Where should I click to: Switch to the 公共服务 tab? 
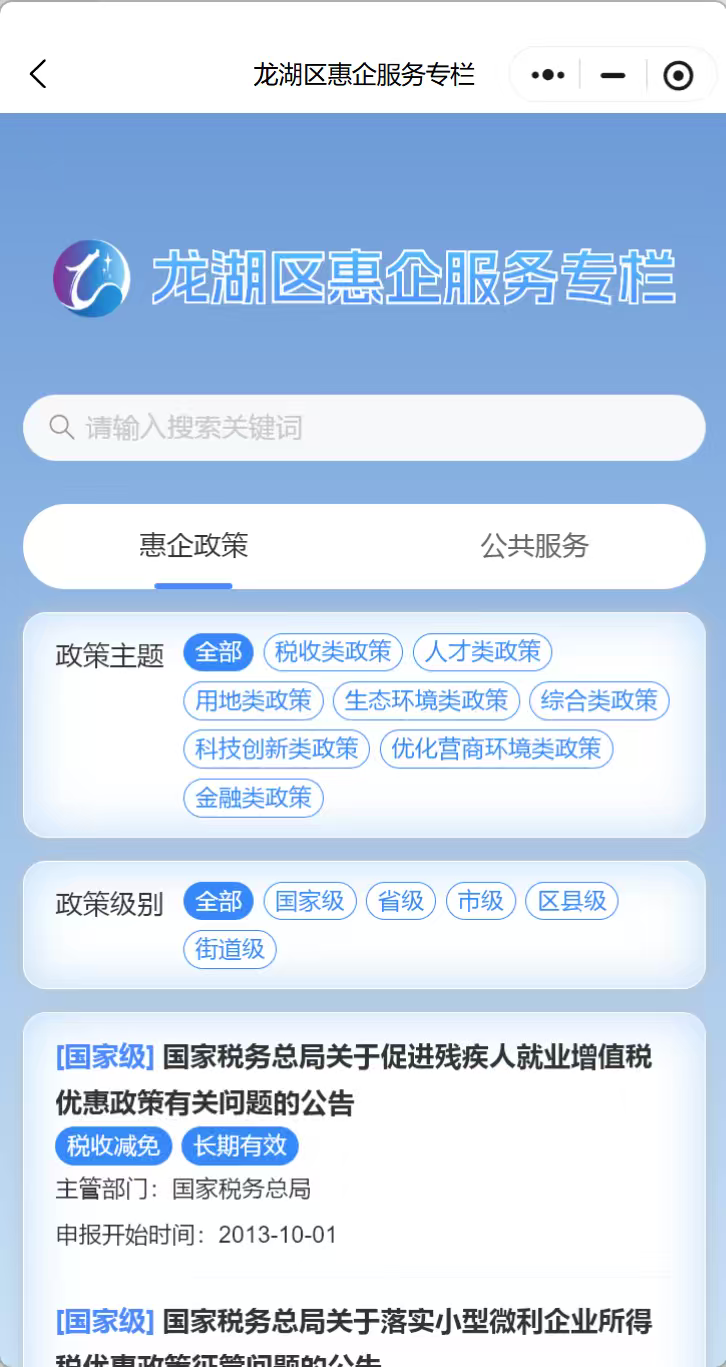coord(534,546)
